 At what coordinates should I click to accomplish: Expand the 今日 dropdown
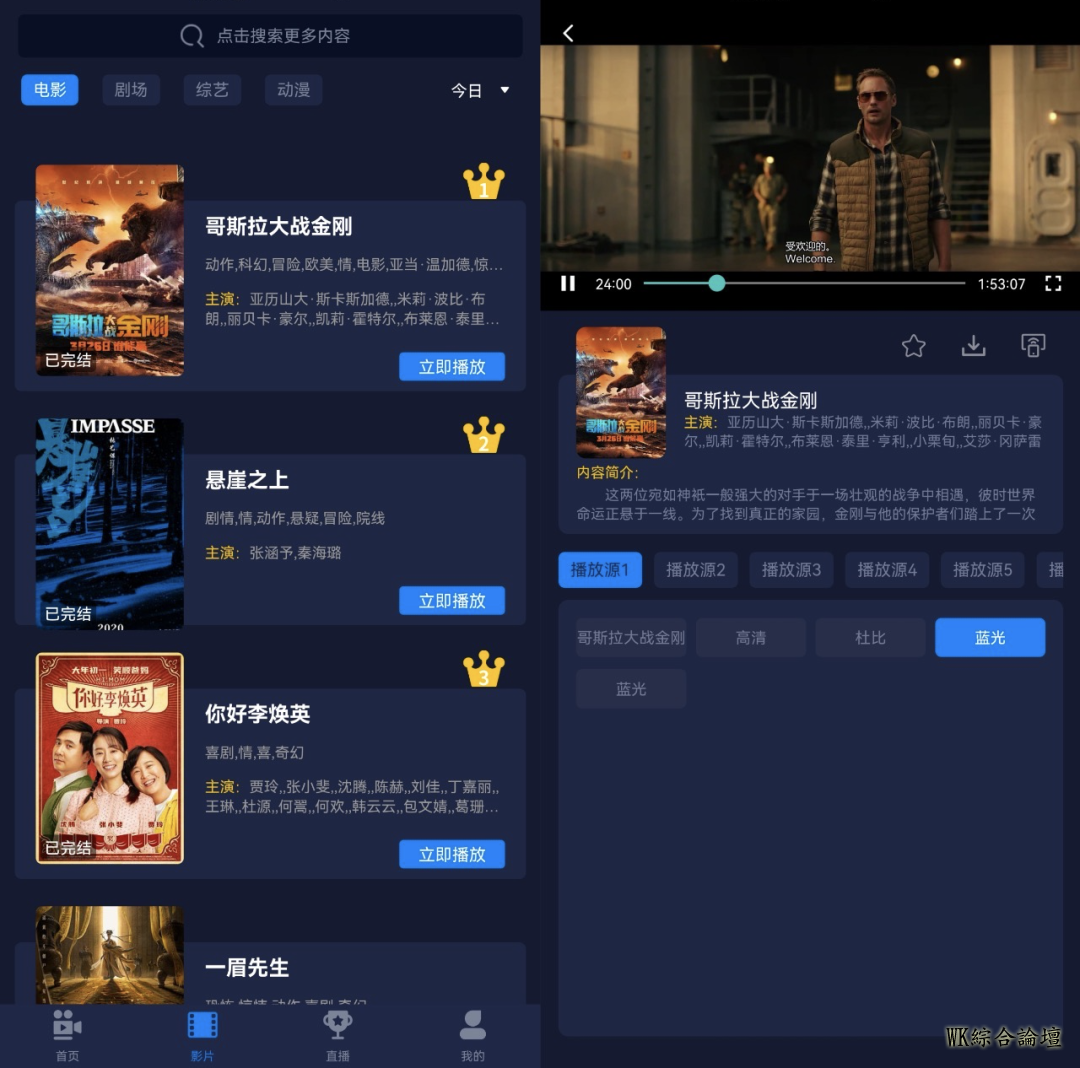tap(480, 90)
